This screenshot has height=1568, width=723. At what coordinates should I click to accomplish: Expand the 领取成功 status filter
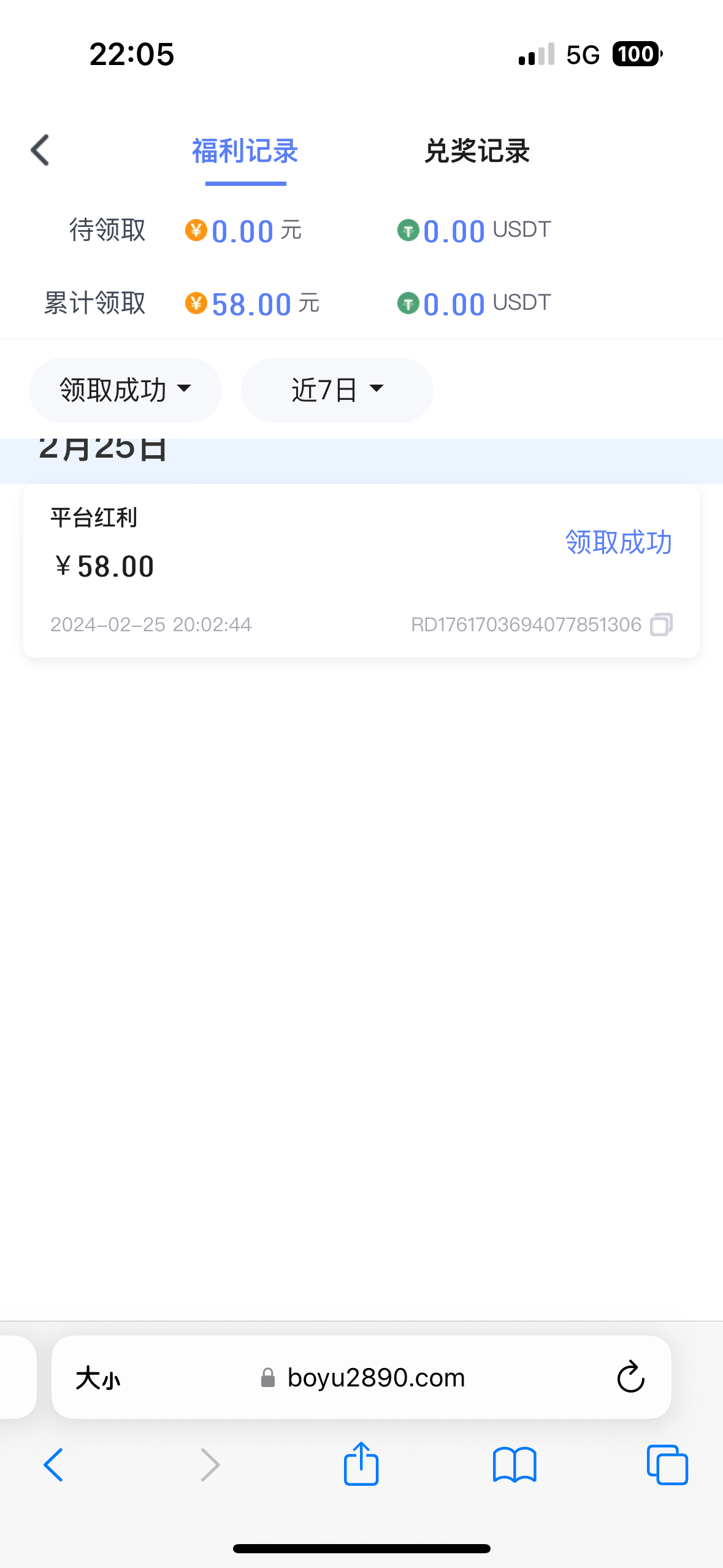125,390
